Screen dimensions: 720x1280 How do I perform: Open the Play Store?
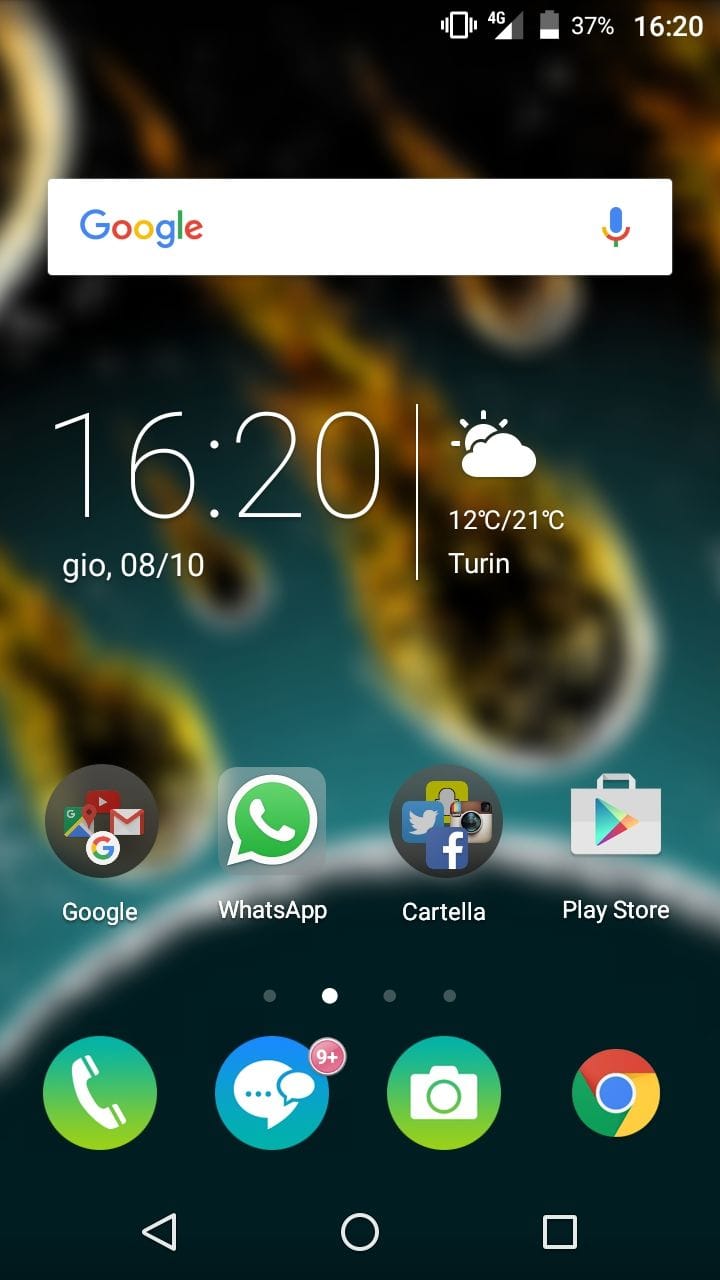tap(616, 816)
